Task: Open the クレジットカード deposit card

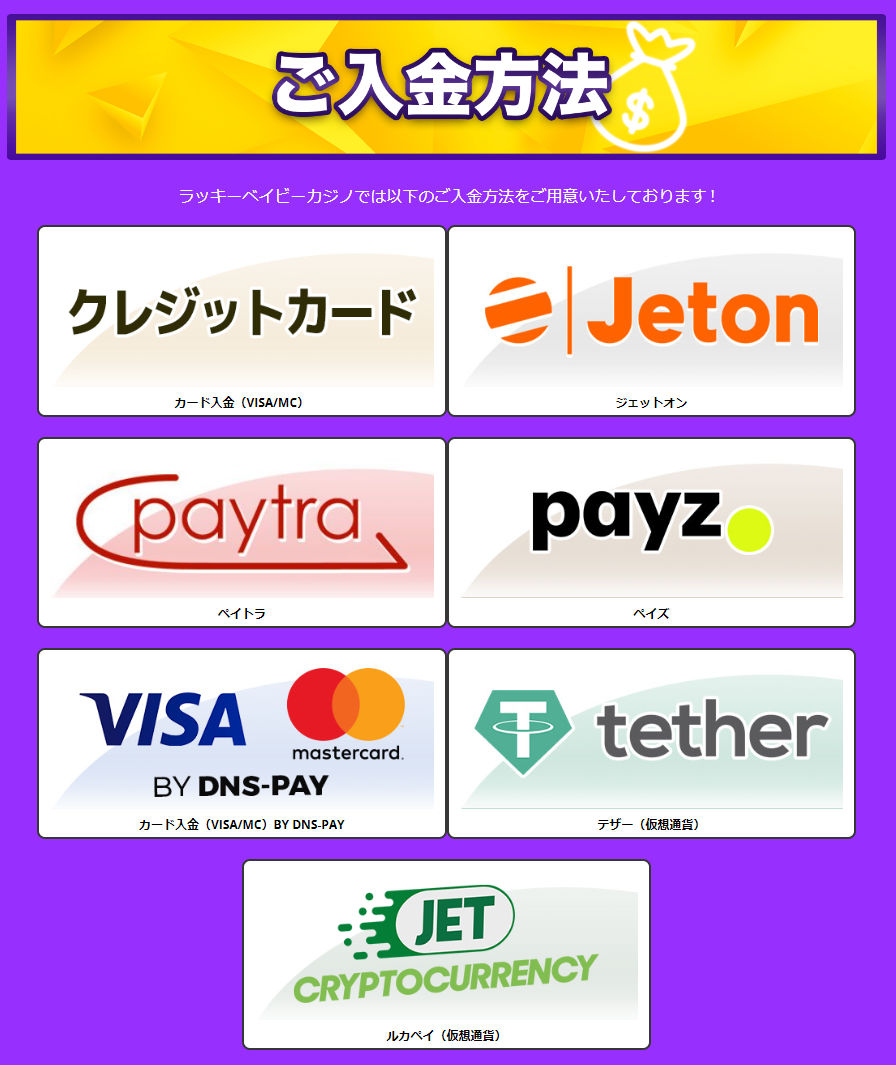Action: point(242,320)
